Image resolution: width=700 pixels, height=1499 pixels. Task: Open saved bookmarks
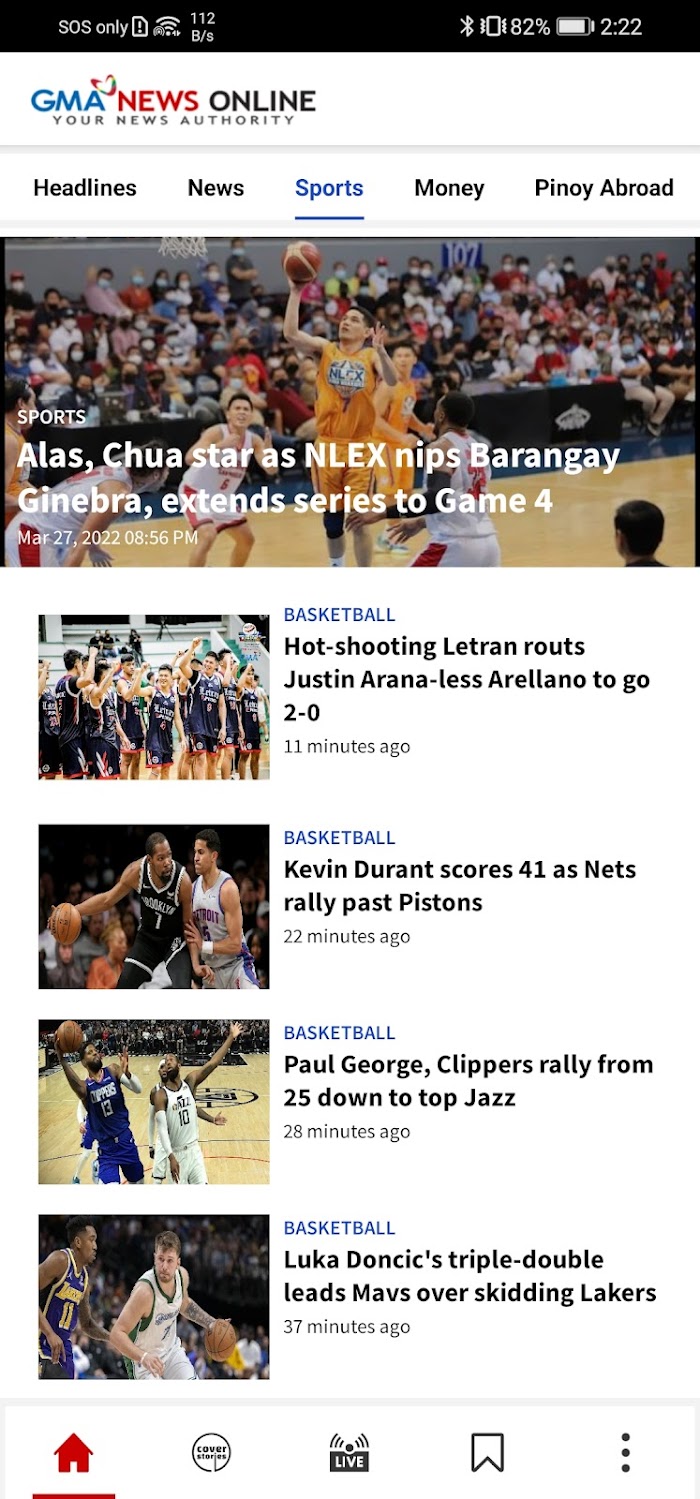487,1452
